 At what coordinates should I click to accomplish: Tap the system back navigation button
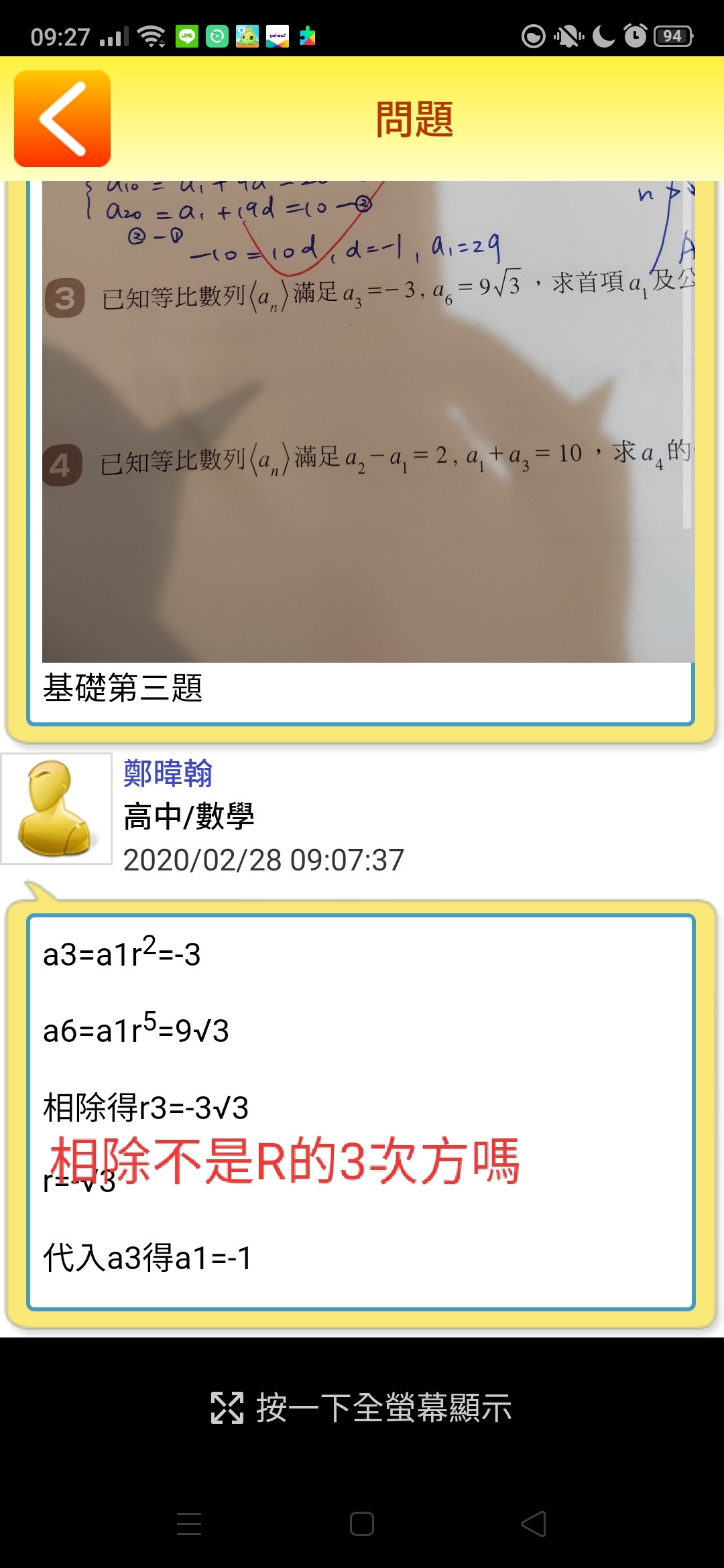tap(534, 1524)
